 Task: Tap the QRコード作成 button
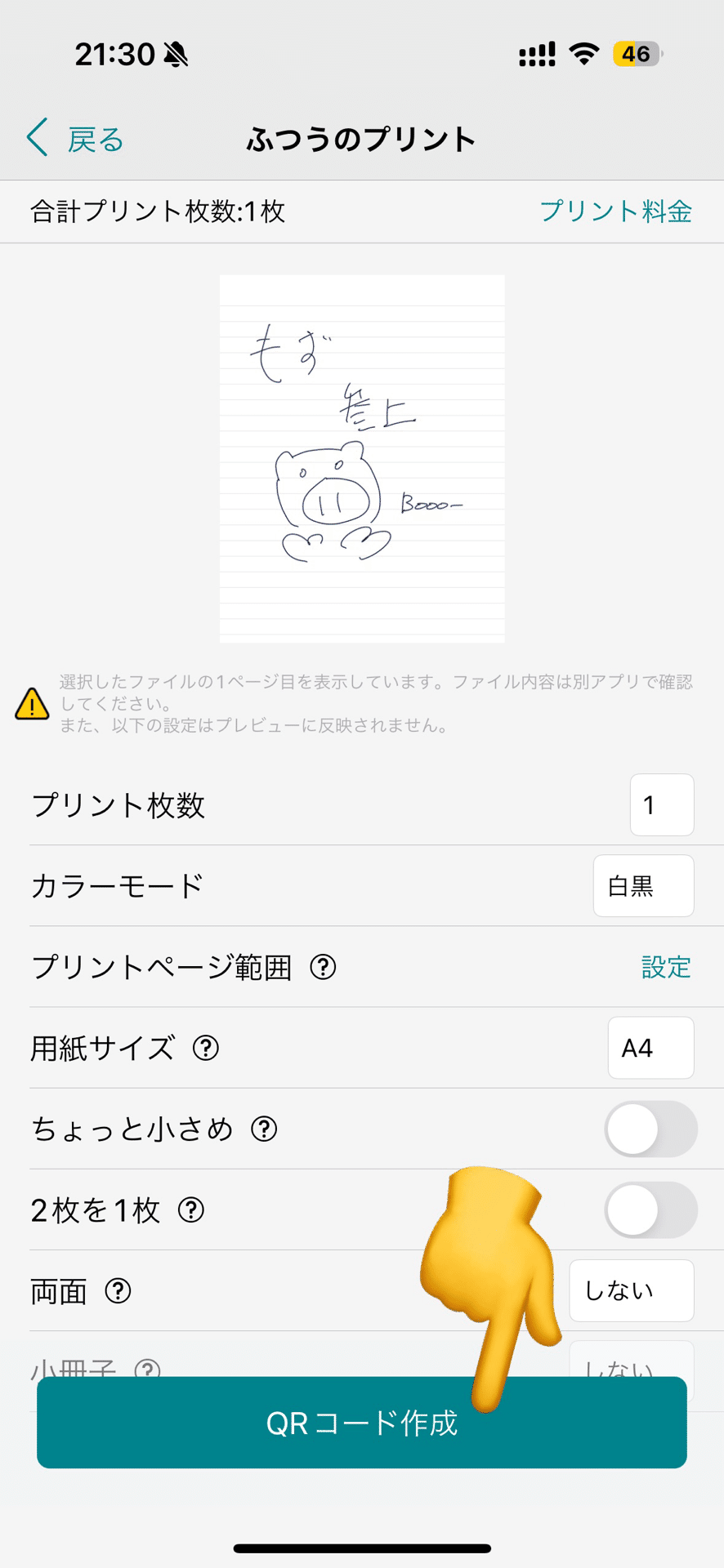[362, 1423]
